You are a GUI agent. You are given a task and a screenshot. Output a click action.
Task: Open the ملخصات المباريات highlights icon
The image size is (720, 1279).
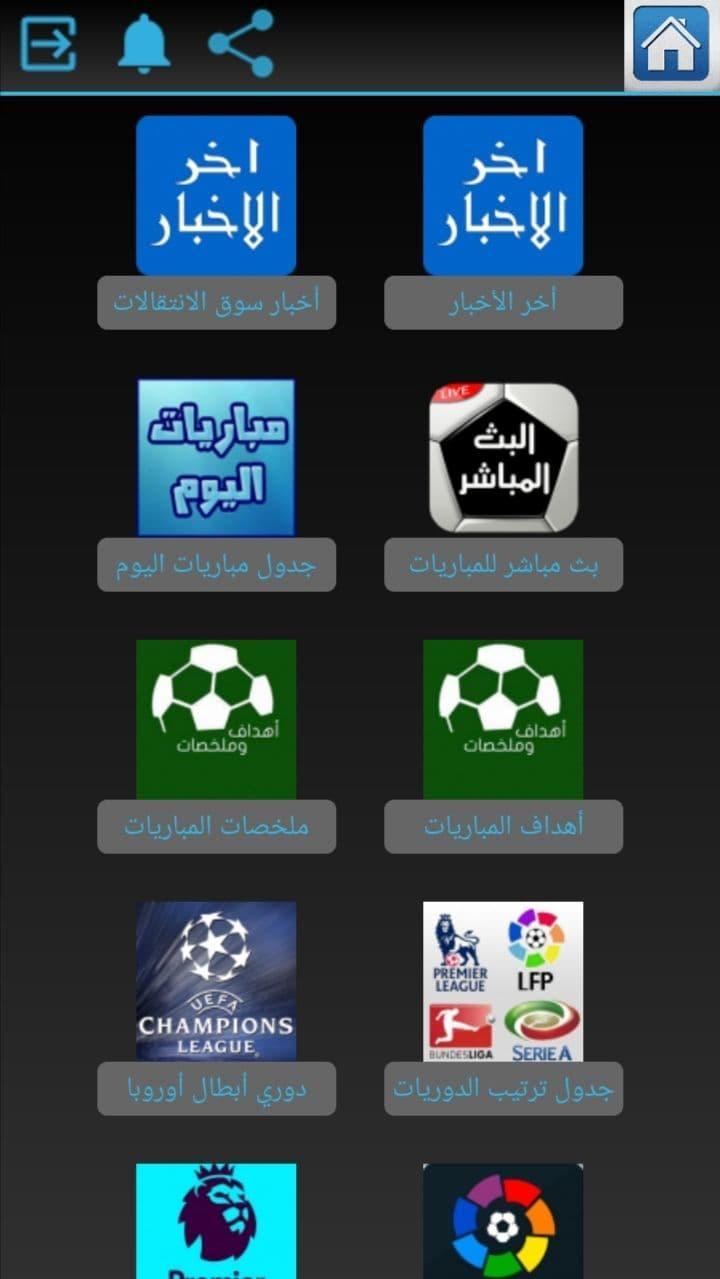[x=215, y=719]
